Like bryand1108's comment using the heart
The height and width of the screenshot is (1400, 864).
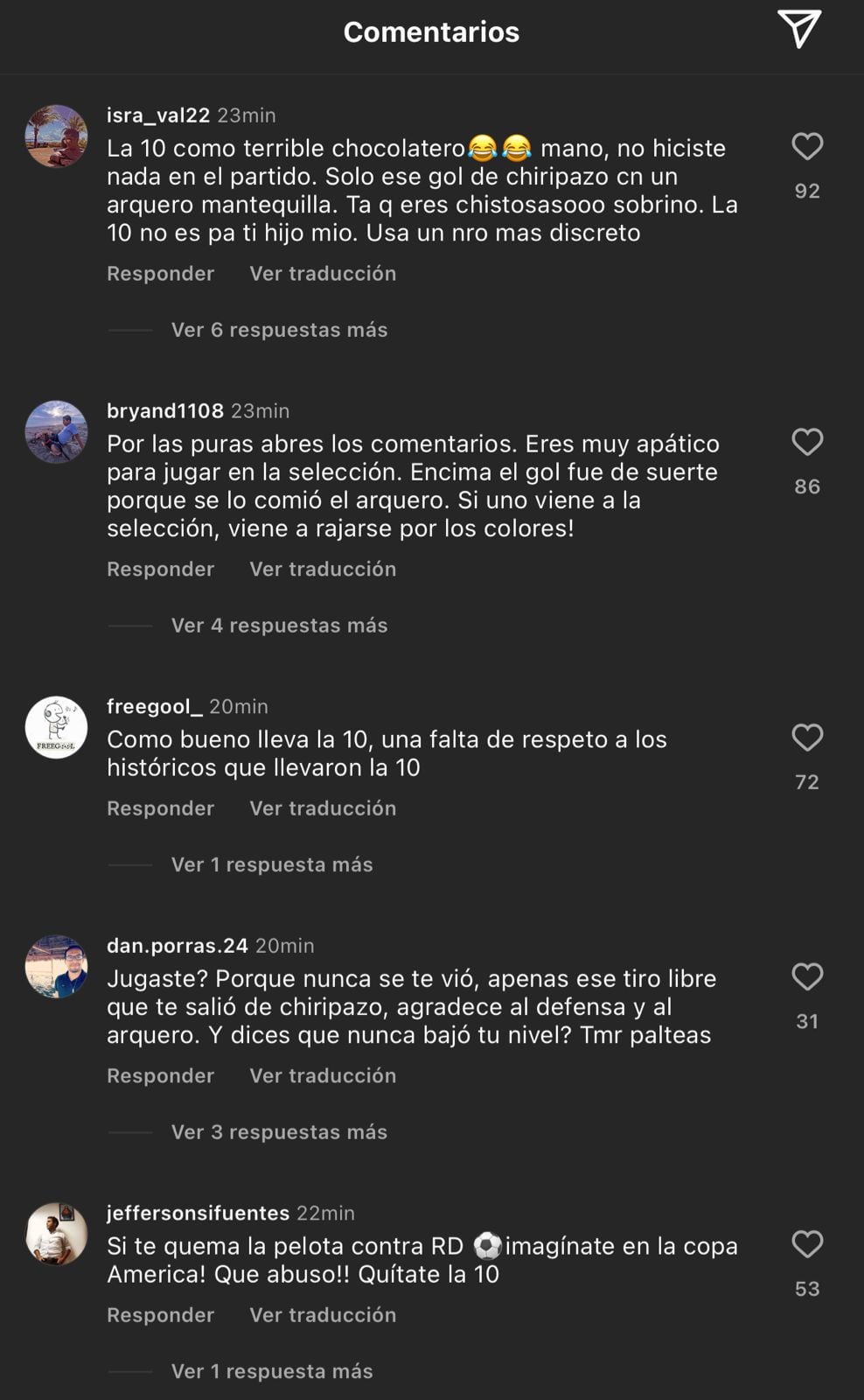[x=808, y=443]
